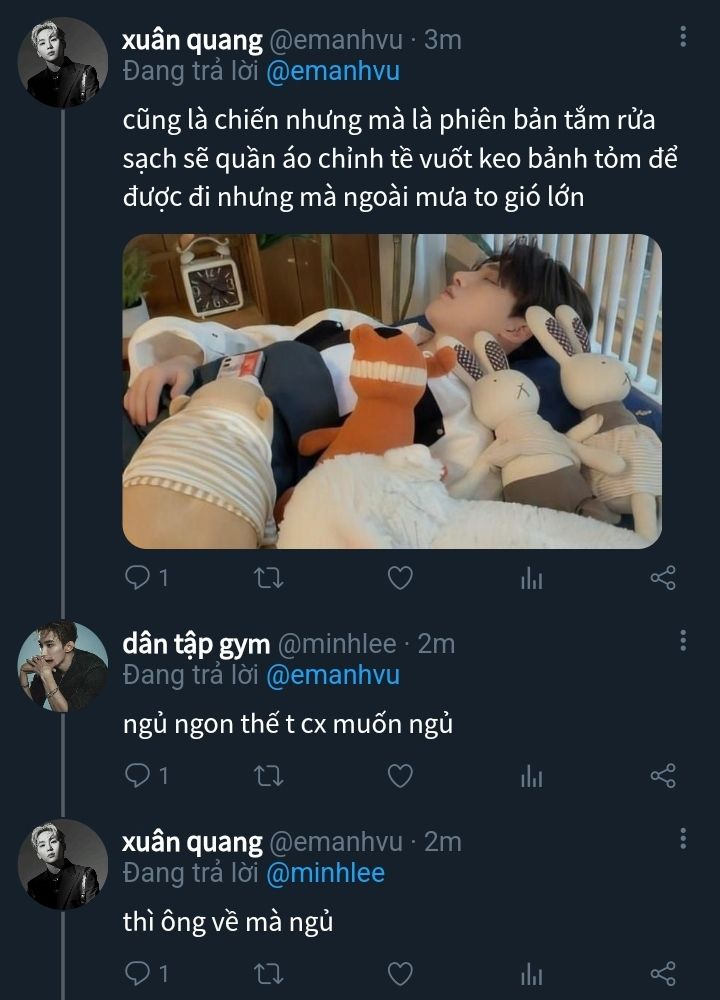Open dân tập gym's profile picture
This screenshot has height=1000, width=720.
click(x=63, y=666)
